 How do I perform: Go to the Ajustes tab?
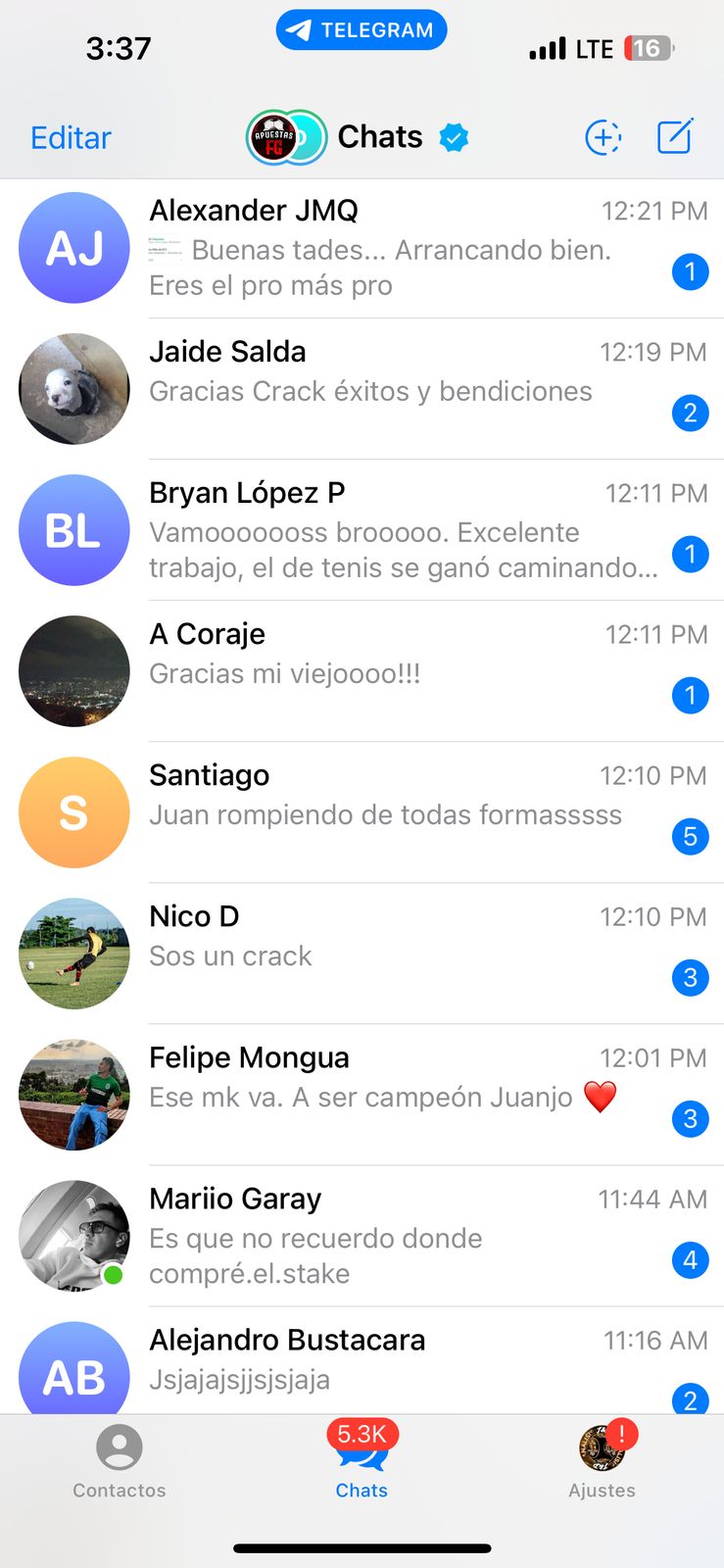pos(602,1462)
